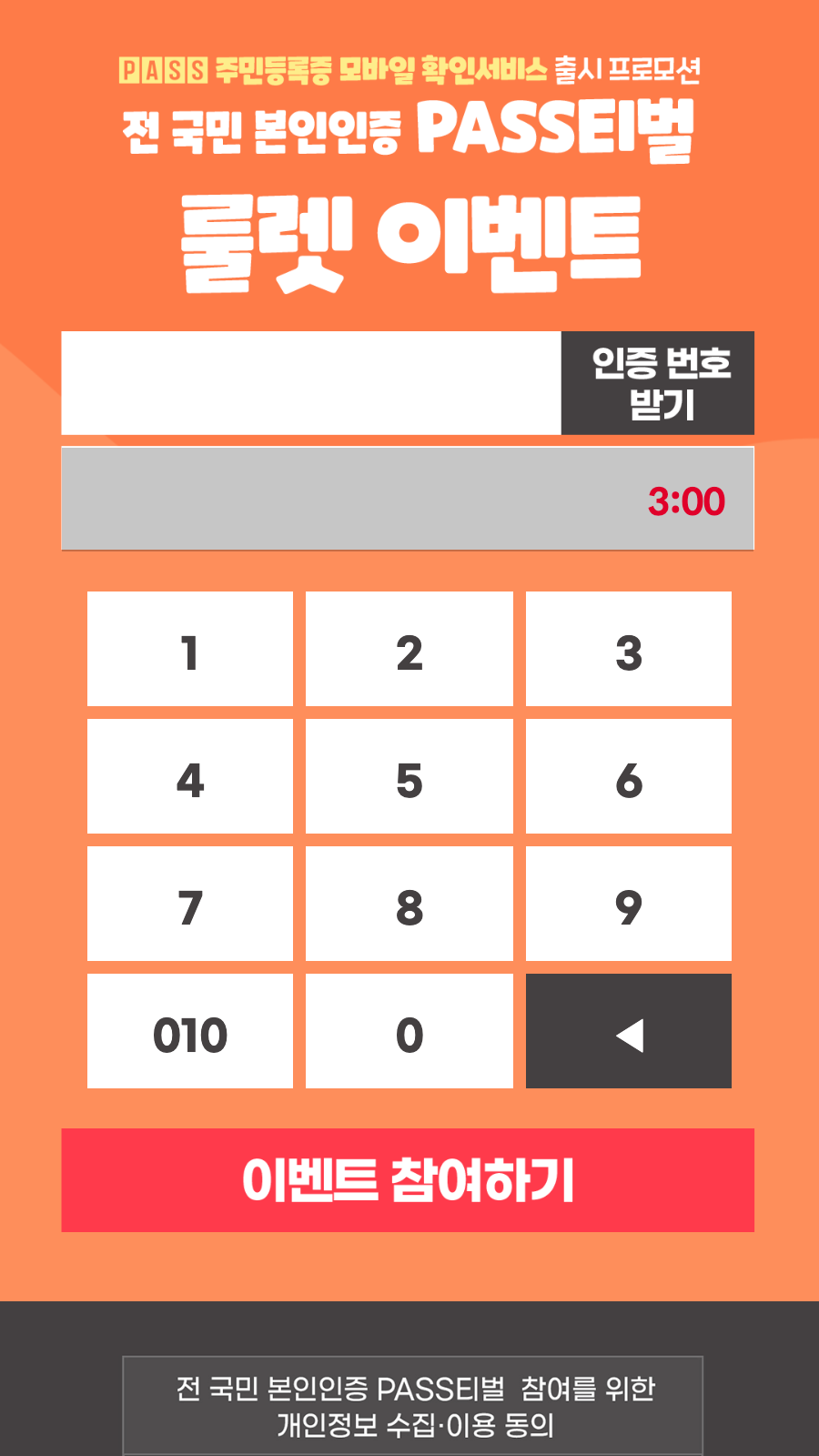Tap the single 0 key

pyautogui.click(x=409, y=1031)
